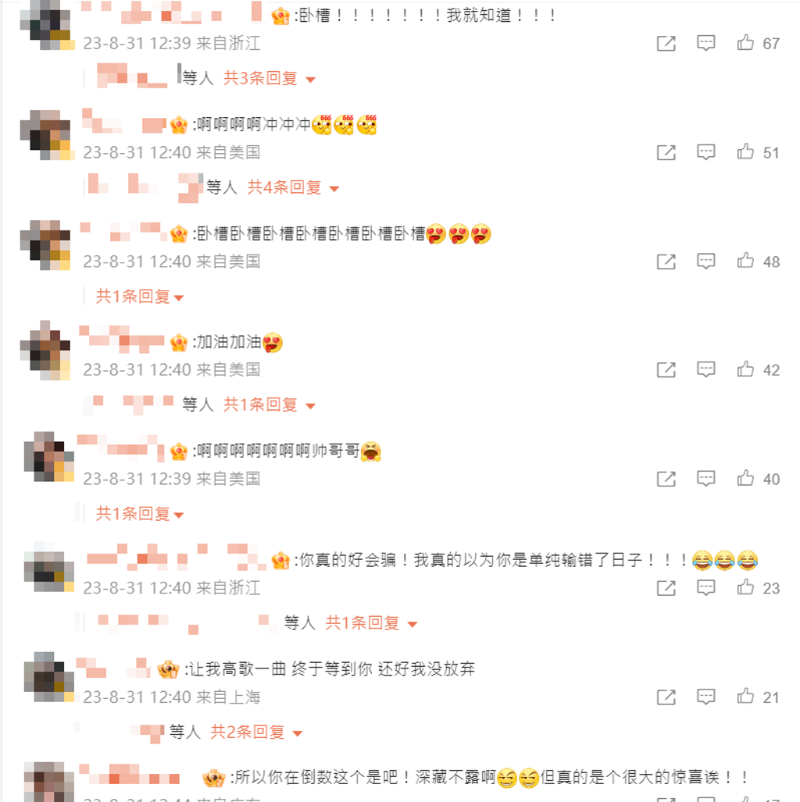The height and width of the screenshot is (802, 800).
Task: Share the "卧槽！！！我就知道" comment
Action: (x=665, y=43)
